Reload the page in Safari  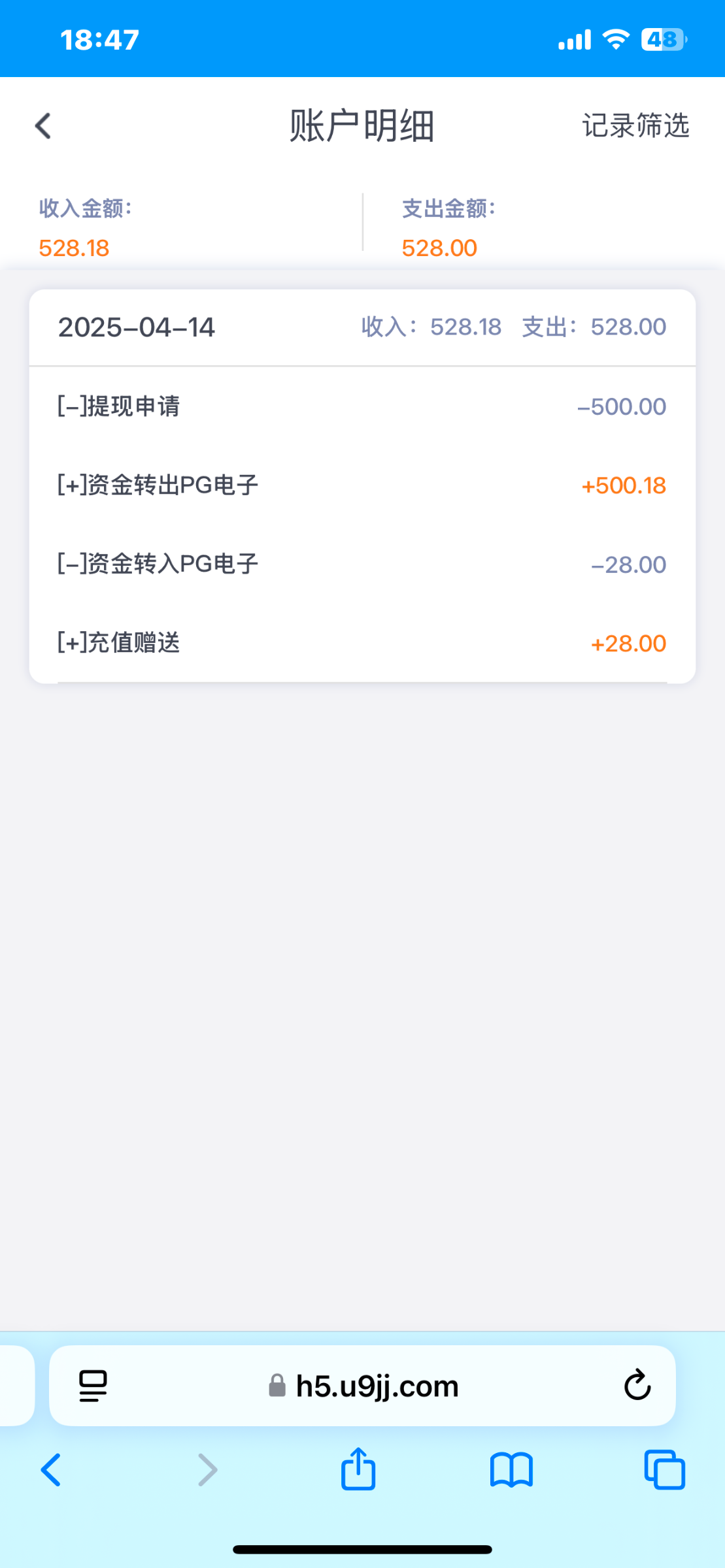[x=637, y=1386]
